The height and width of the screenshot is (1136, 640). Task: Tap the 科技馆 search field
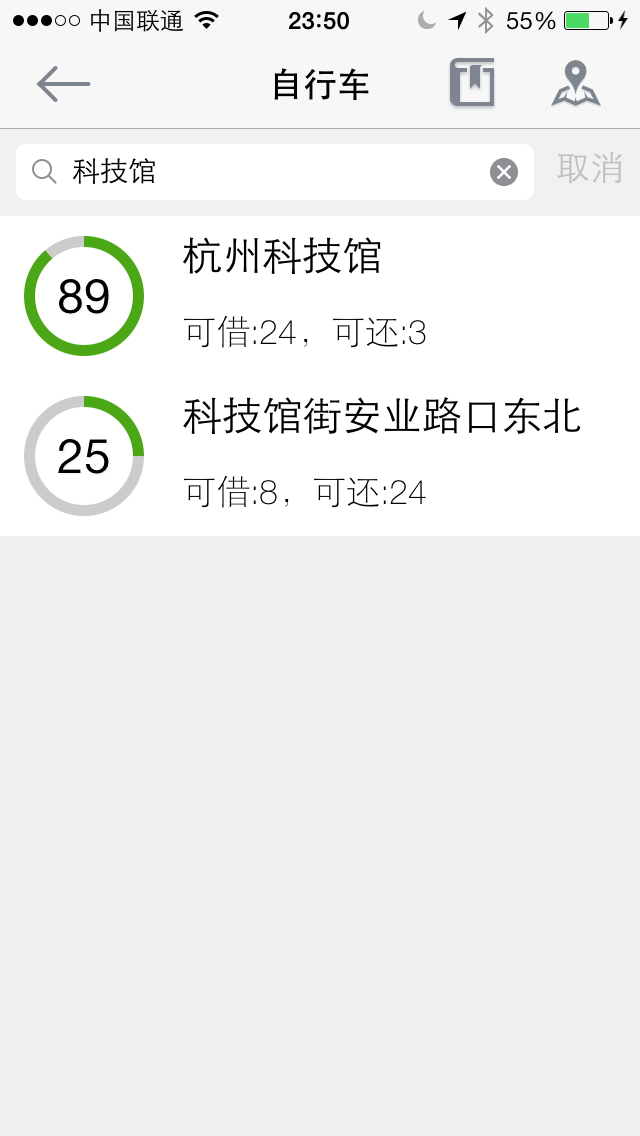coord(275,172)
